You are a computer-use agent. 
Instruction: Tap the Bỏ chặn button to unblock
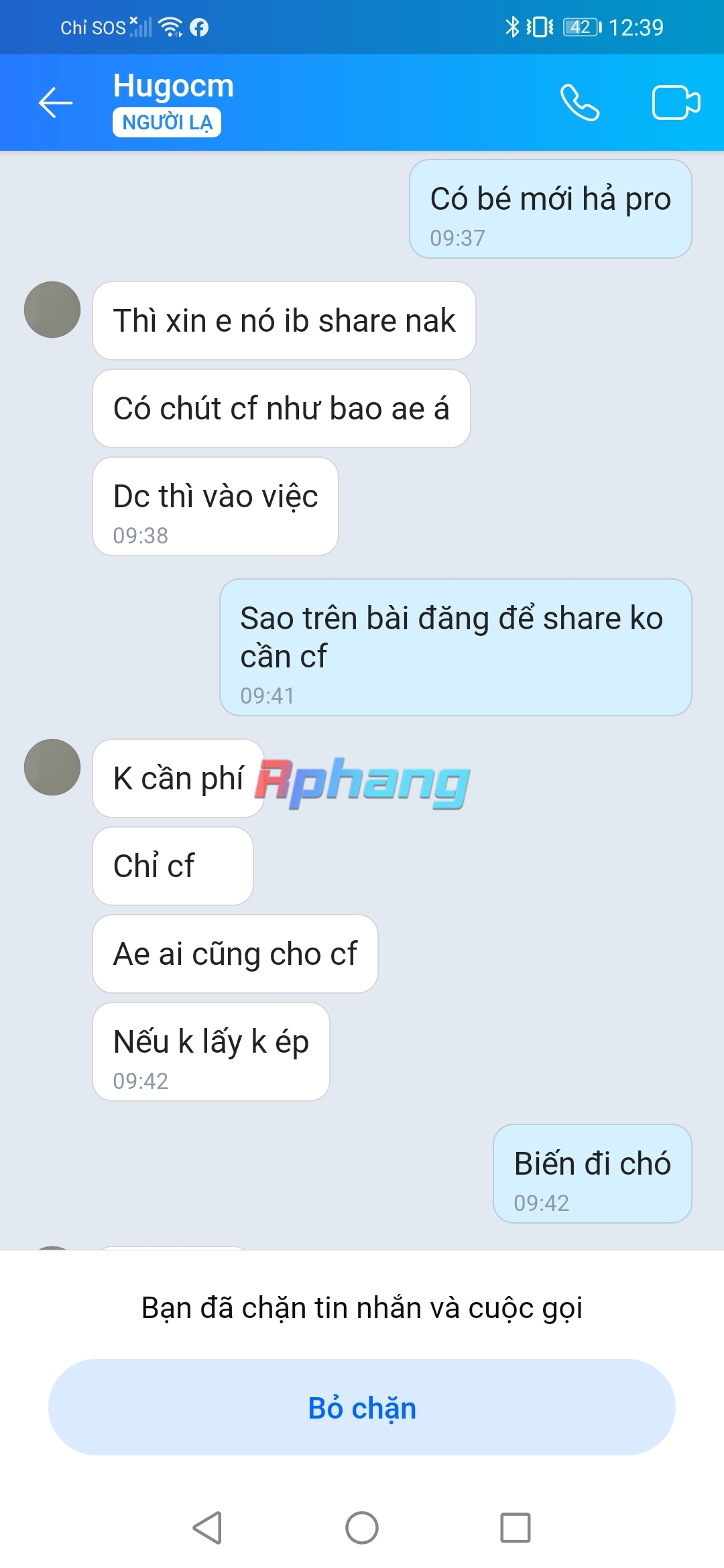[x=362, y=1407]
